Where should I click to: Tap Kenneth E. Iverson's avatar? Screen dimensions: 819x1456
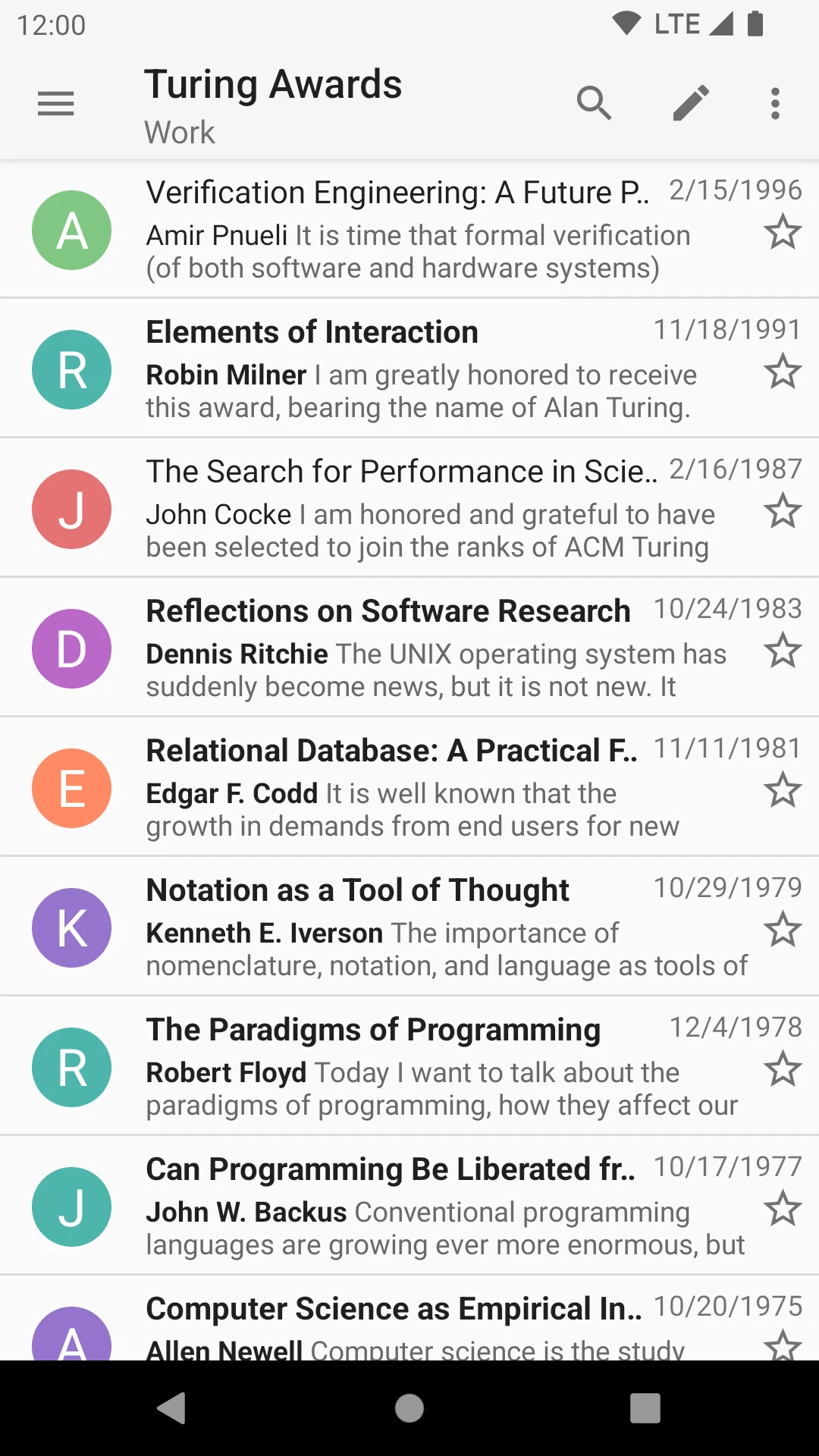point(71,927)
